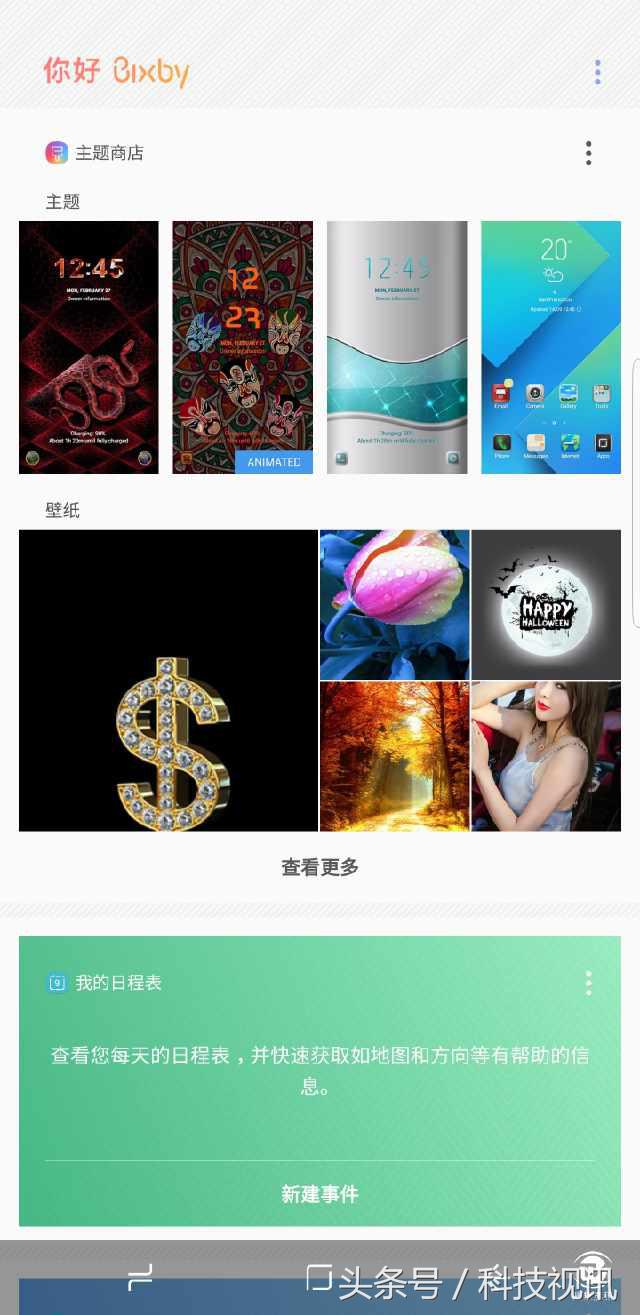The width and height of the screenshot is (640, 1315).
Task: Choose the autumn forest wallpaper
Action: [x=394, y=756]
